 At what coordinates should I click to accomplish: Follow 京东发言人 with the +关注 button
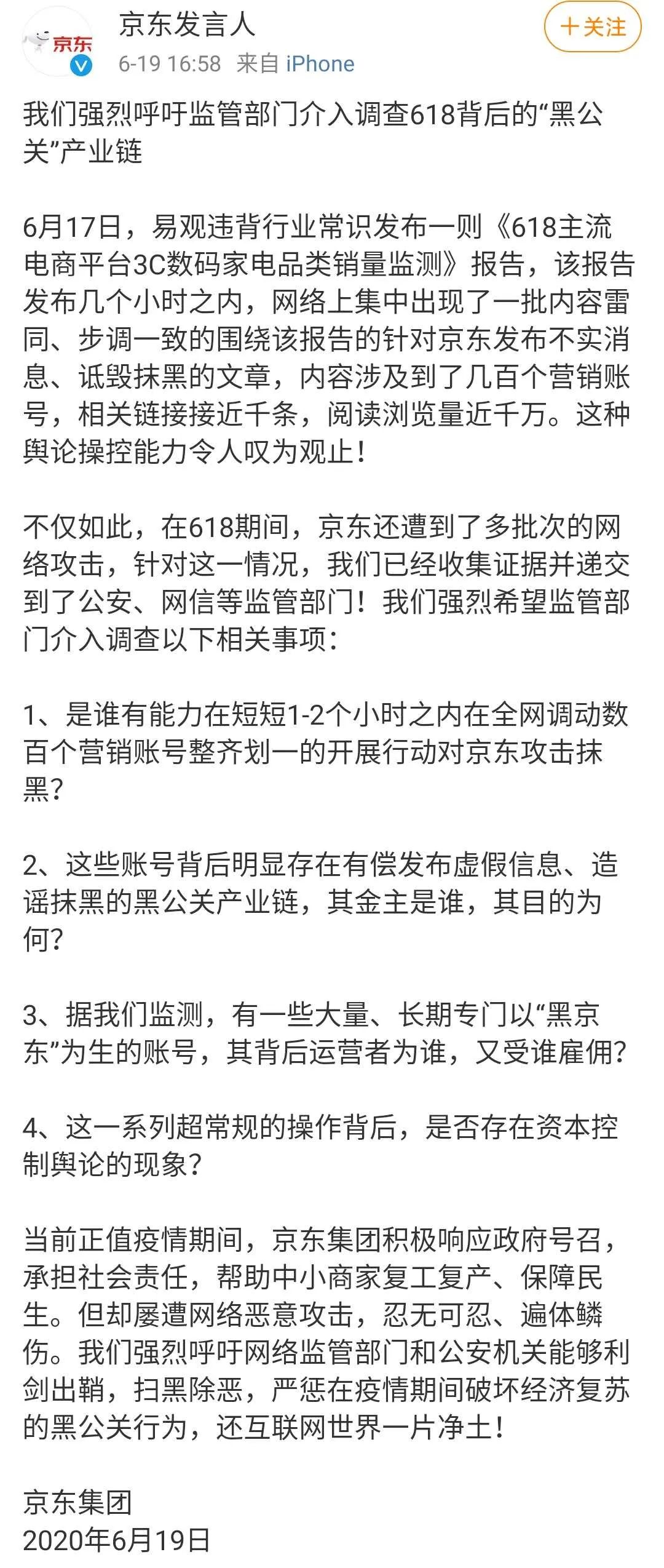pos(592,27)
